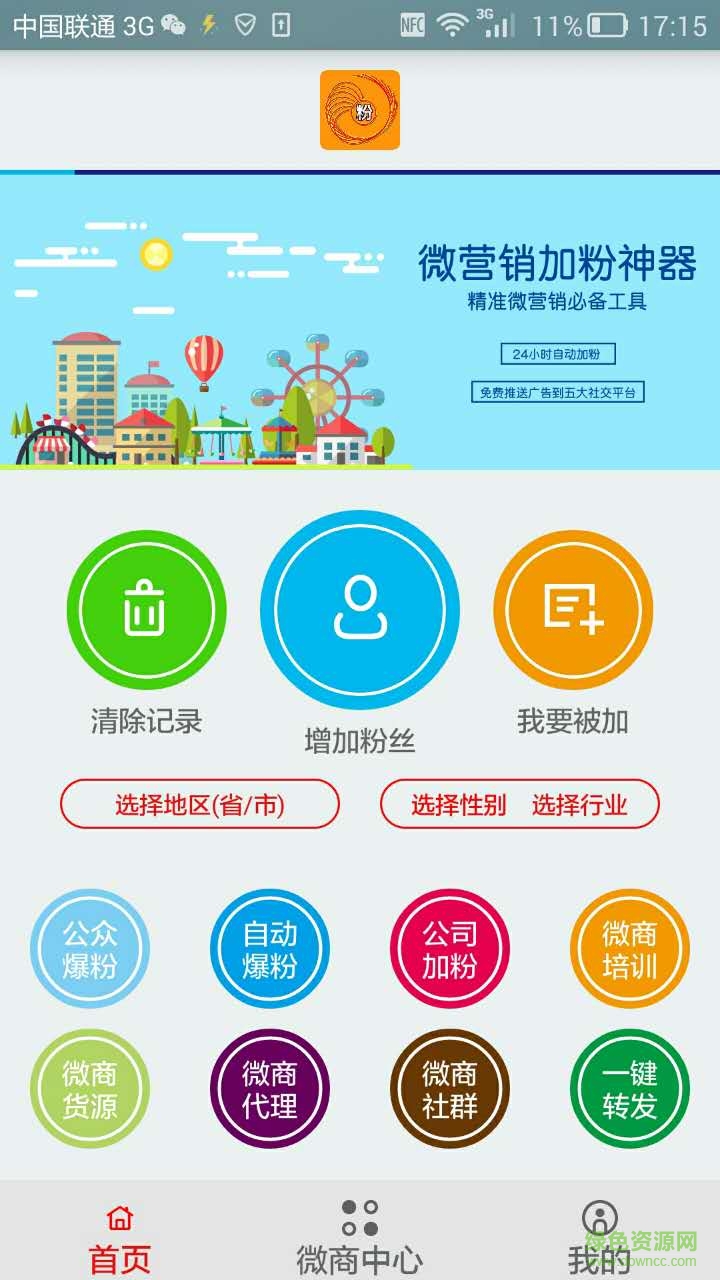Screen dimensions: 720x1280
Task: Open the 选择地区(省/市) region selector
Action: 199,803
